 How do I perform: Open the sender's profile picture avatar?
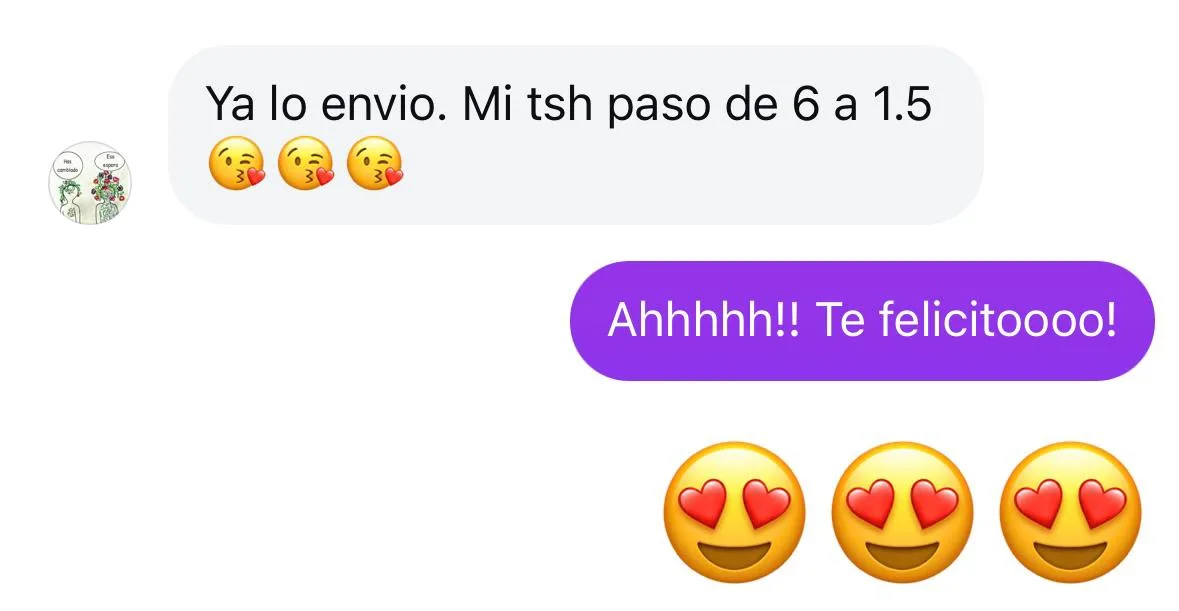(90, 182)
